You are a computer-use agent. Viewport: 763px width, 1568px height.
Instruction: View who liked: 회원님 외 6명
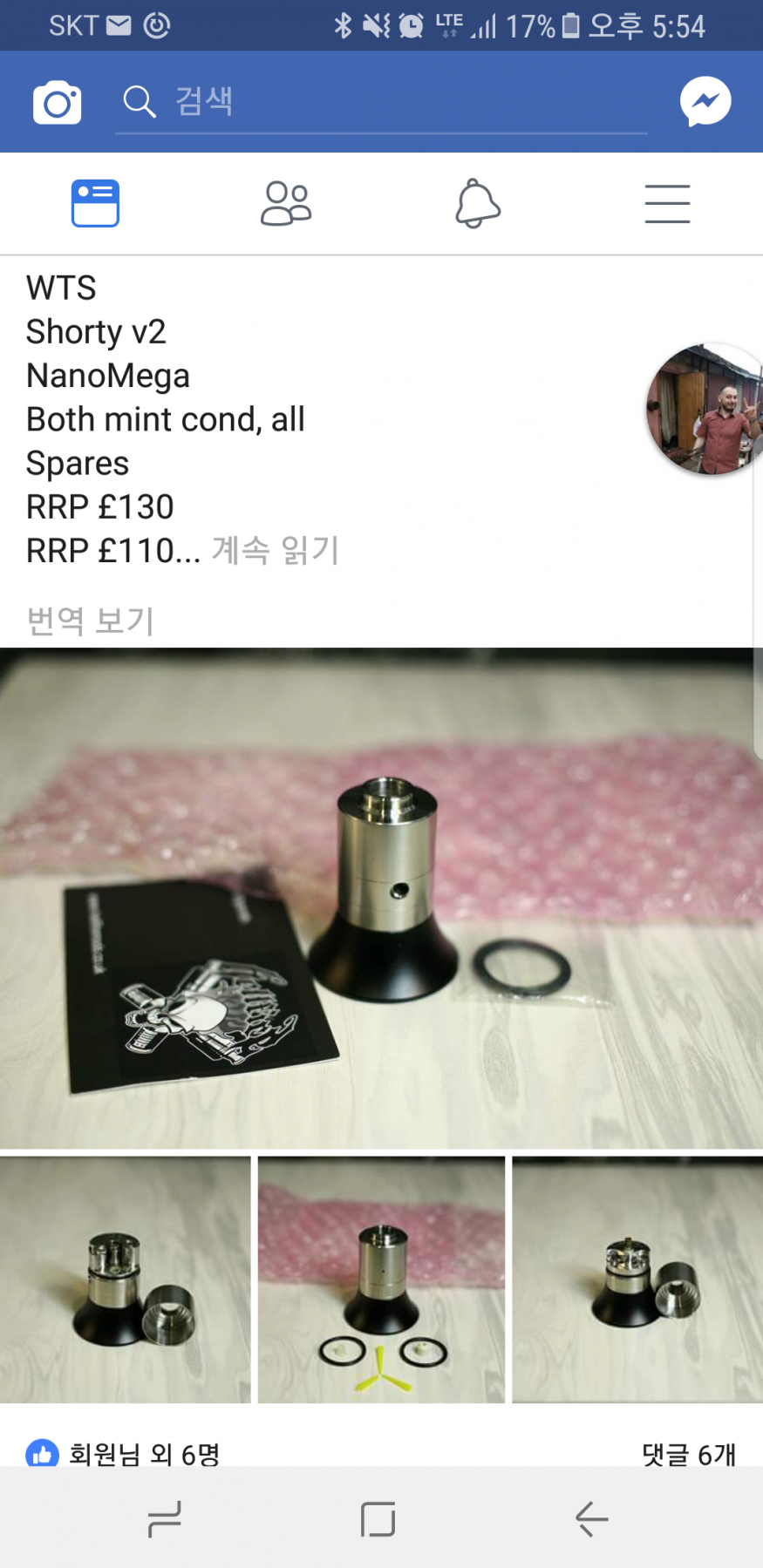pyautogui.click(x=144, y=1453)
